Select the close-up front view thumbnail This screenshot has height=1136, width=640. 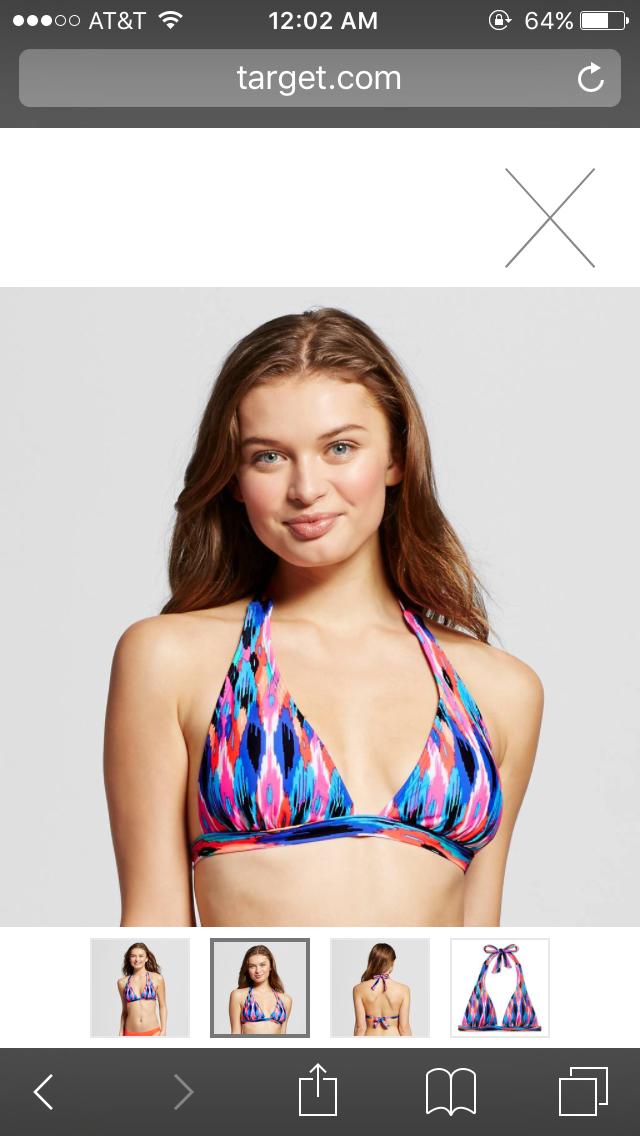click(260, 987)
